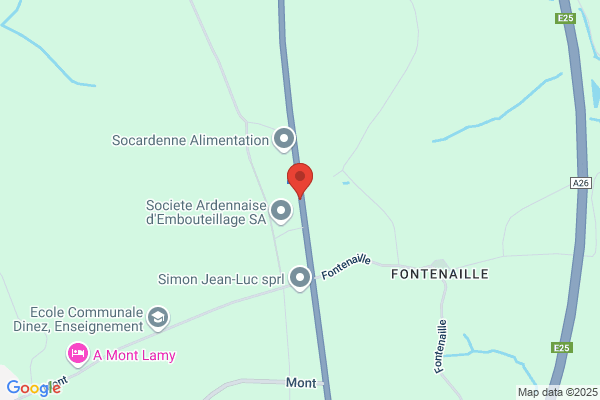Tap the red location pin
This screenshot has height=400, width=600.
[300, 180]
